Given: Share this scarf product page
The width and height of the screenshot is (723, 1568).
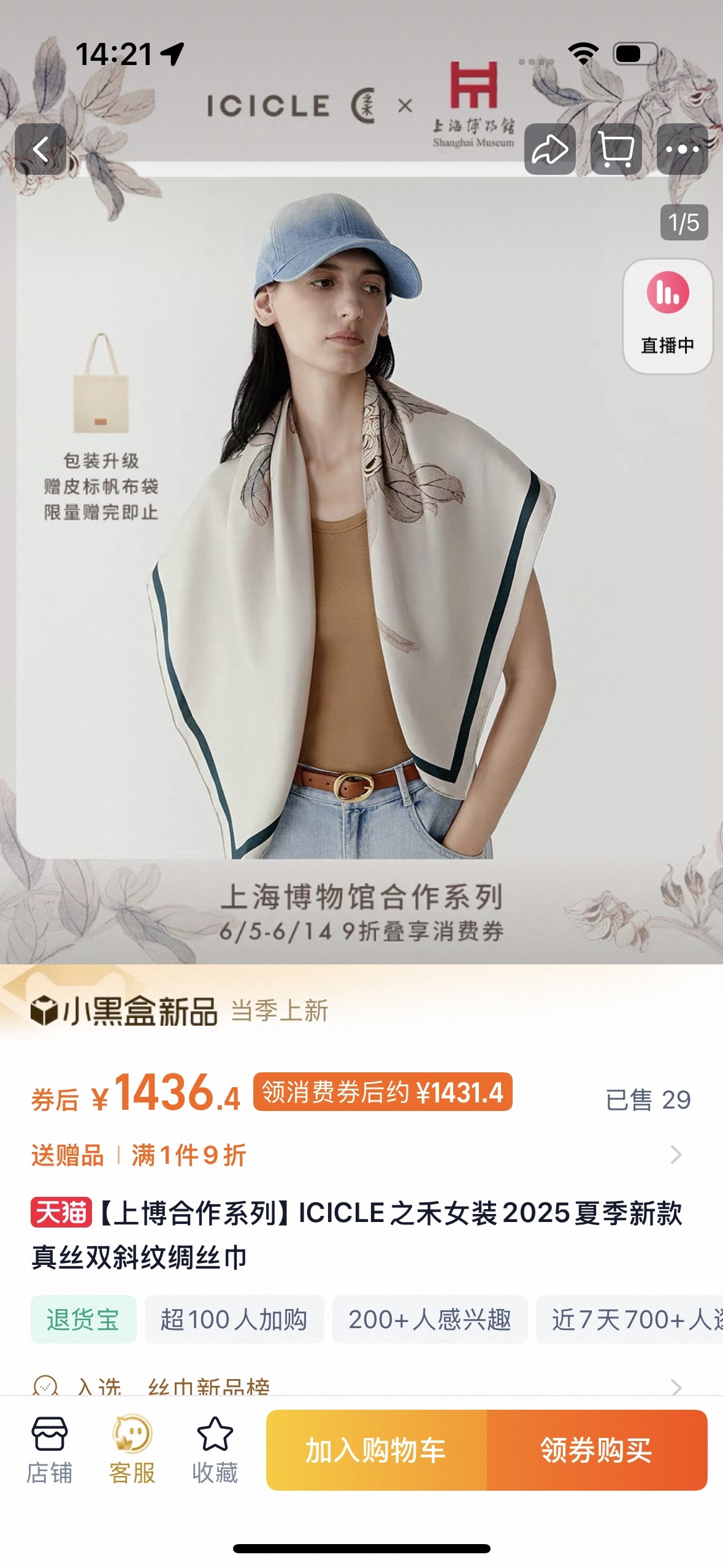Looking at the screenshot, I should click(x=549, y=149).
